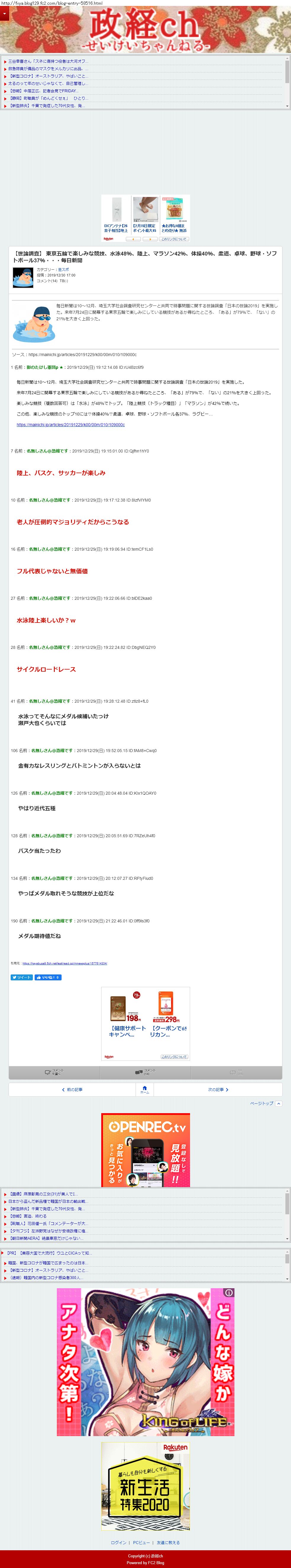Screen dimensions: 291x1568
Task: Open the 元スレ hayabusa9.5ch.net thread link
Action: click(x=65, y=964)
